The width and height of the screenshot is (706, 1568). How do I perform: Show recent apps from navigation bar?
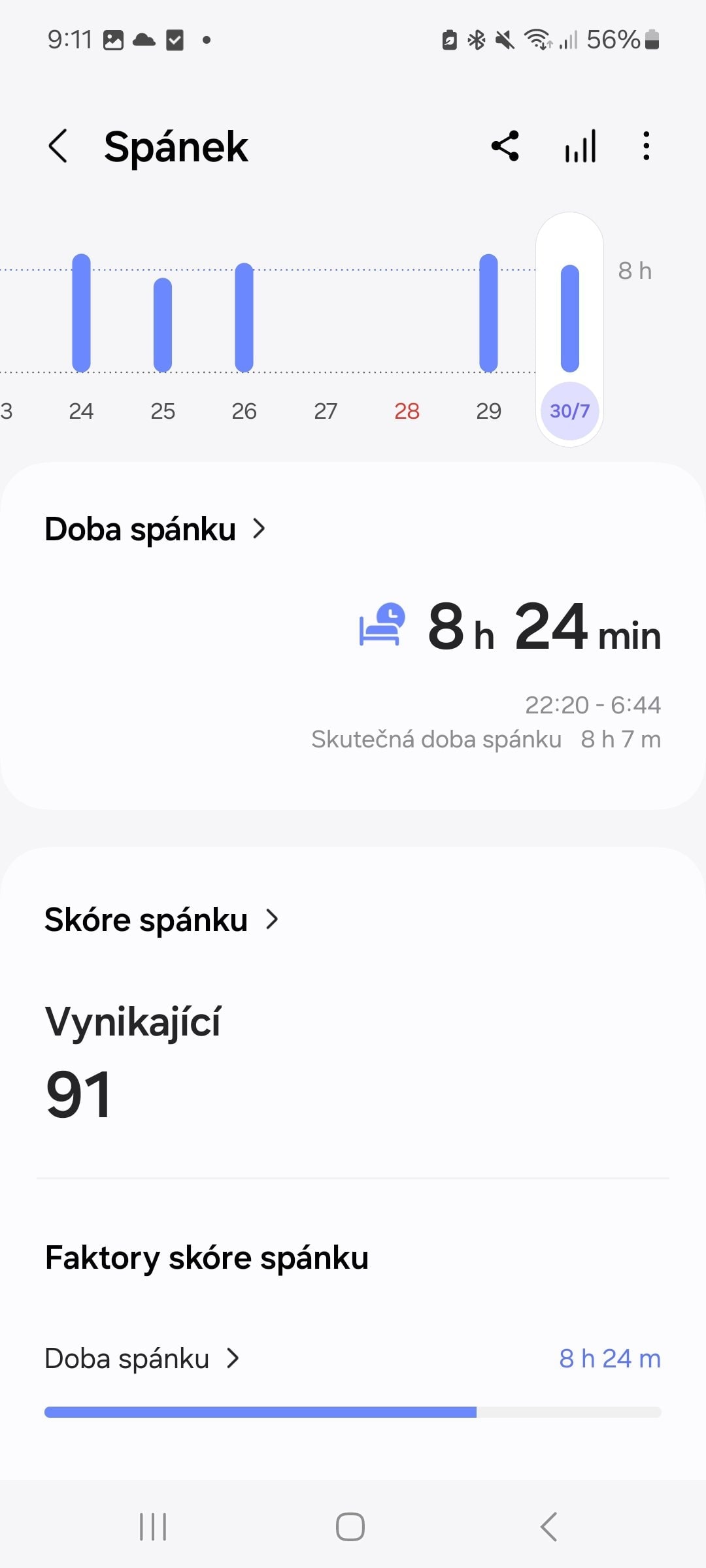click(x=153, y=1527)
